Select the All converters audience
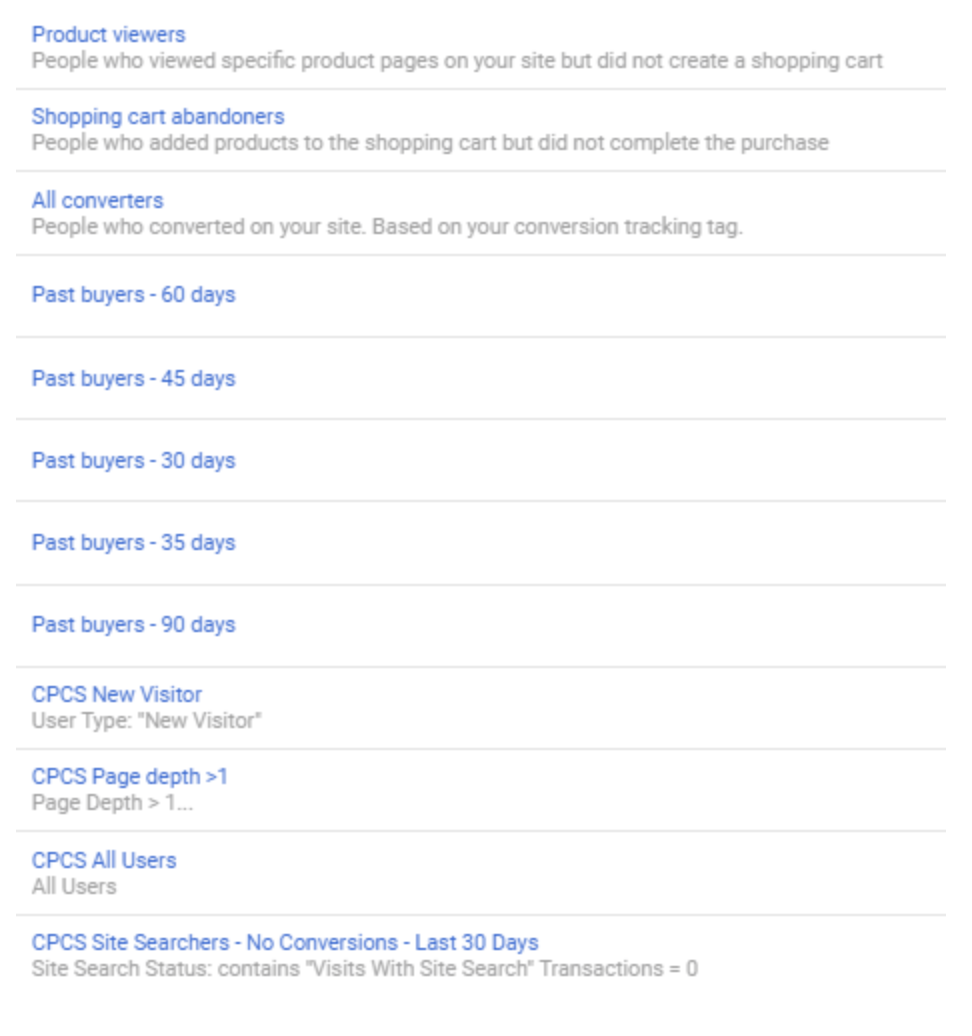This screenshot has width=972, height=1036. [97, 200]
